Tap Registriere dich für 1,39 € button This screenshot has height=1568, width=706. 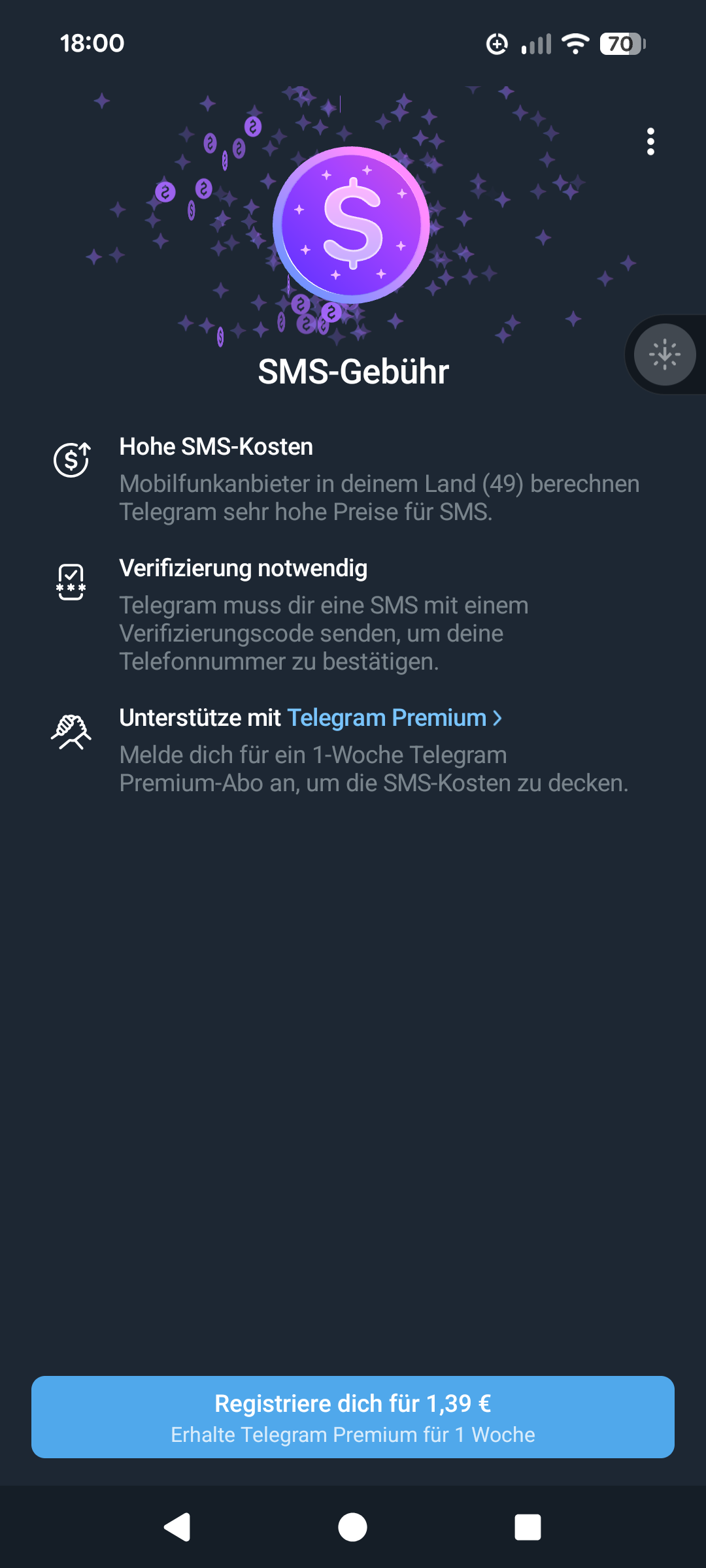click(353, 1417)
